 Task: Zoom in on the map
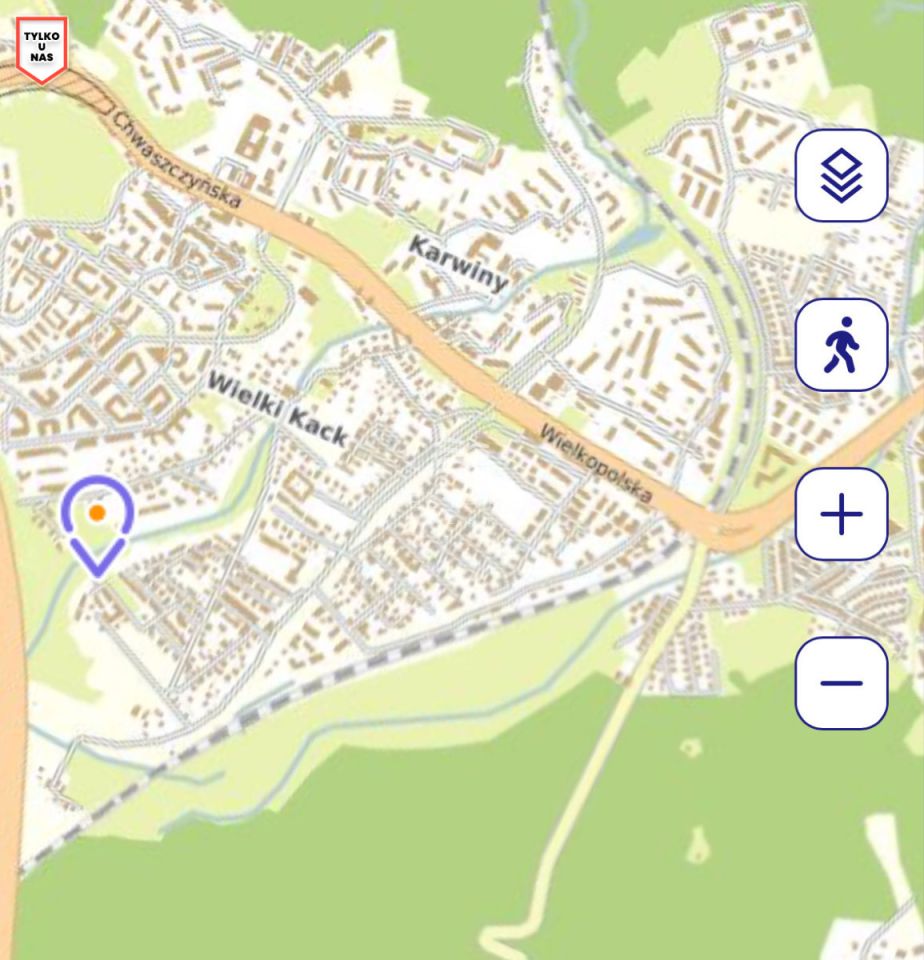click(x=841, y=514)
